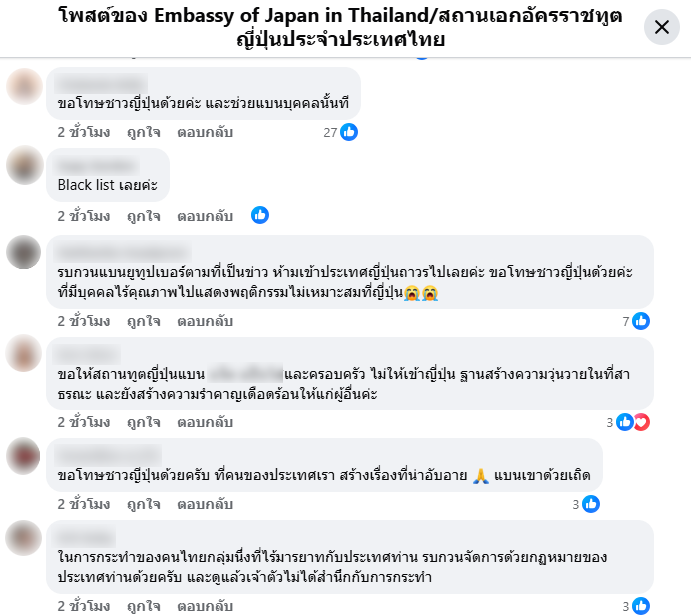Open the 27 reactions list
The image size is (691, 616).
click(340, 132)
